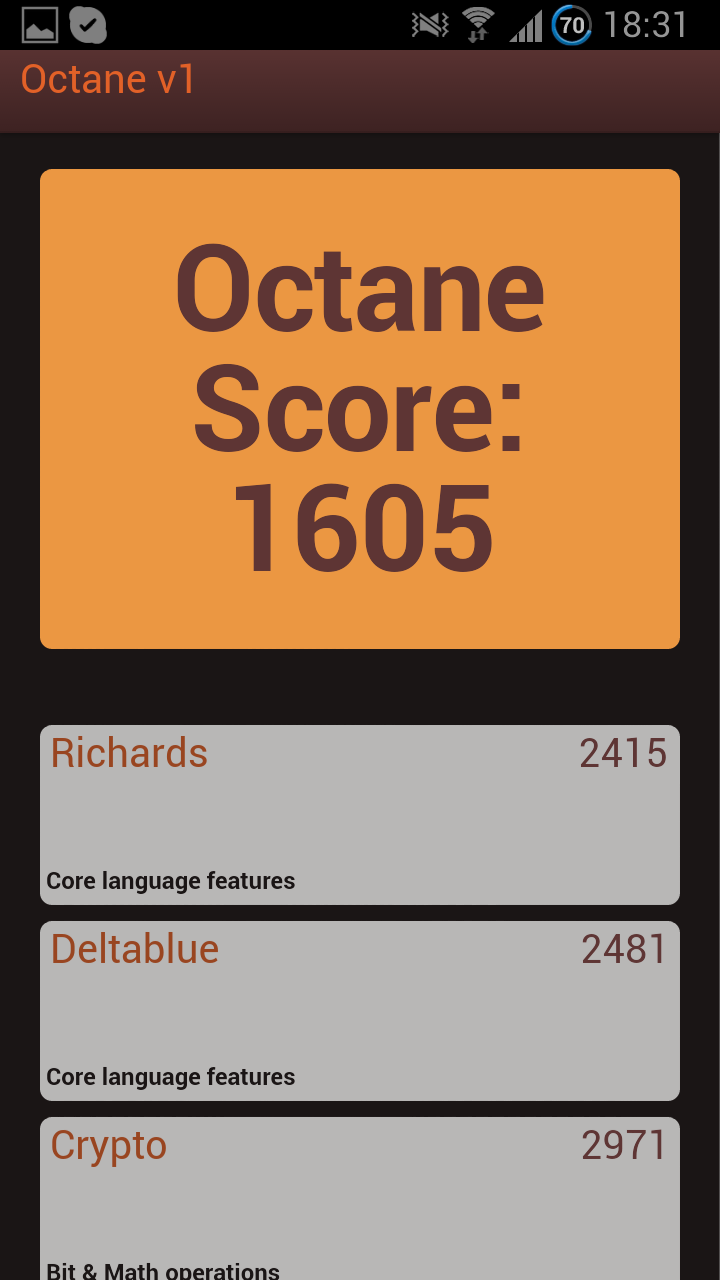
Task: Select the Crypto benchmark card
Action: pos(360,1198)
